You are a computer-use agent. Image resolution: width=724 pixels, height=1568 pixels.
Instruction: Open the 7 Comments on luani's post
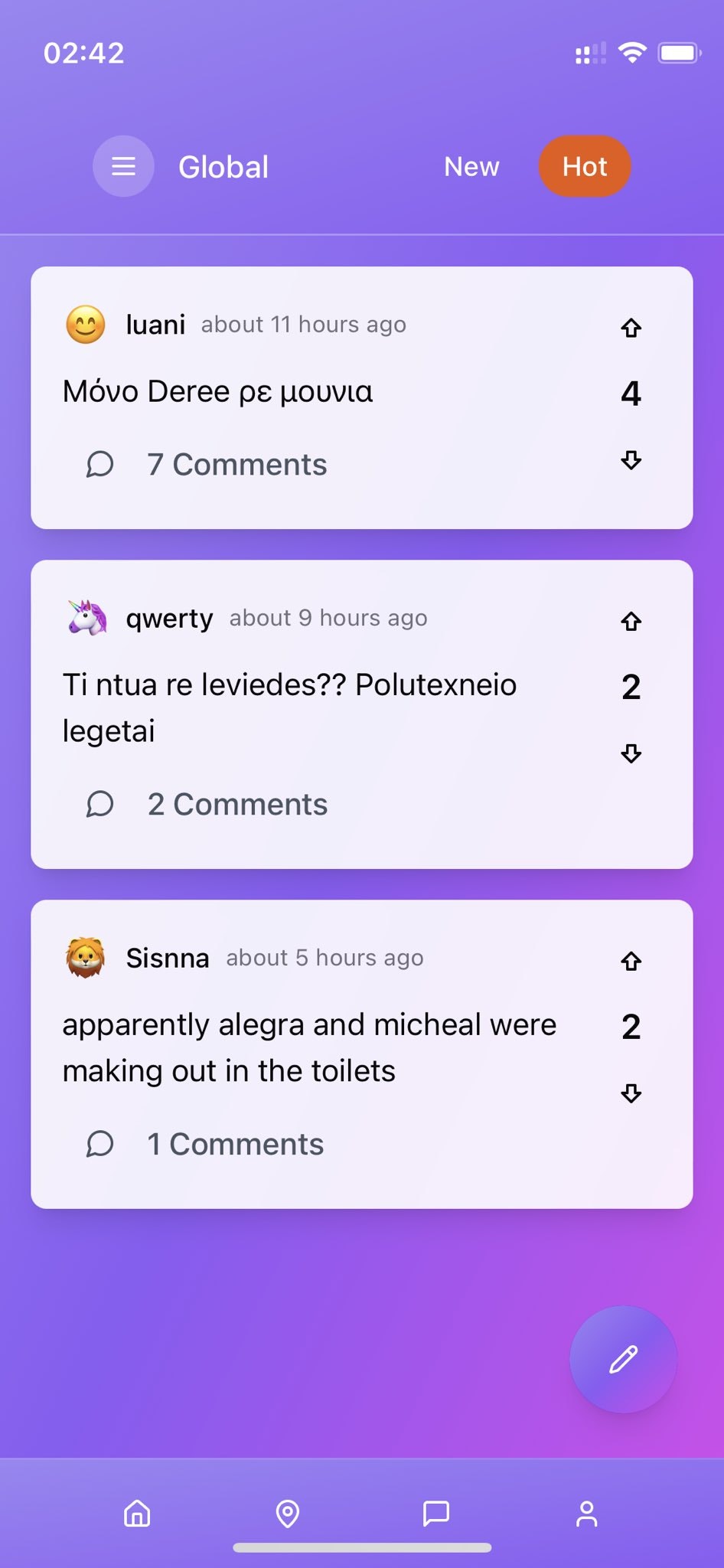(x=207, y=465)
